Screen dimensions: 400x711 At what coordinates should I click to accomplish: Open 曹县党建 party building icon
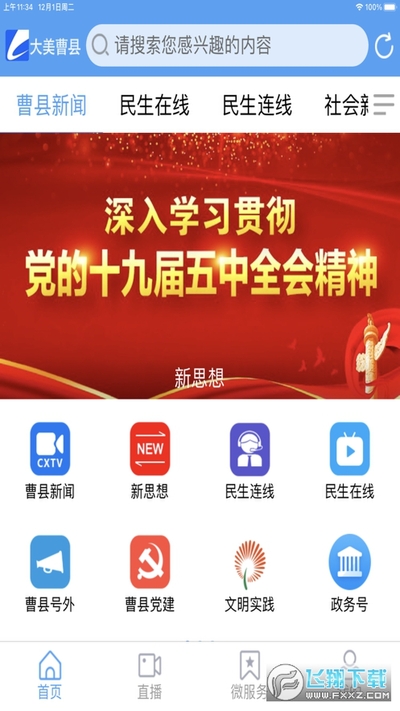tap(150, 561)
